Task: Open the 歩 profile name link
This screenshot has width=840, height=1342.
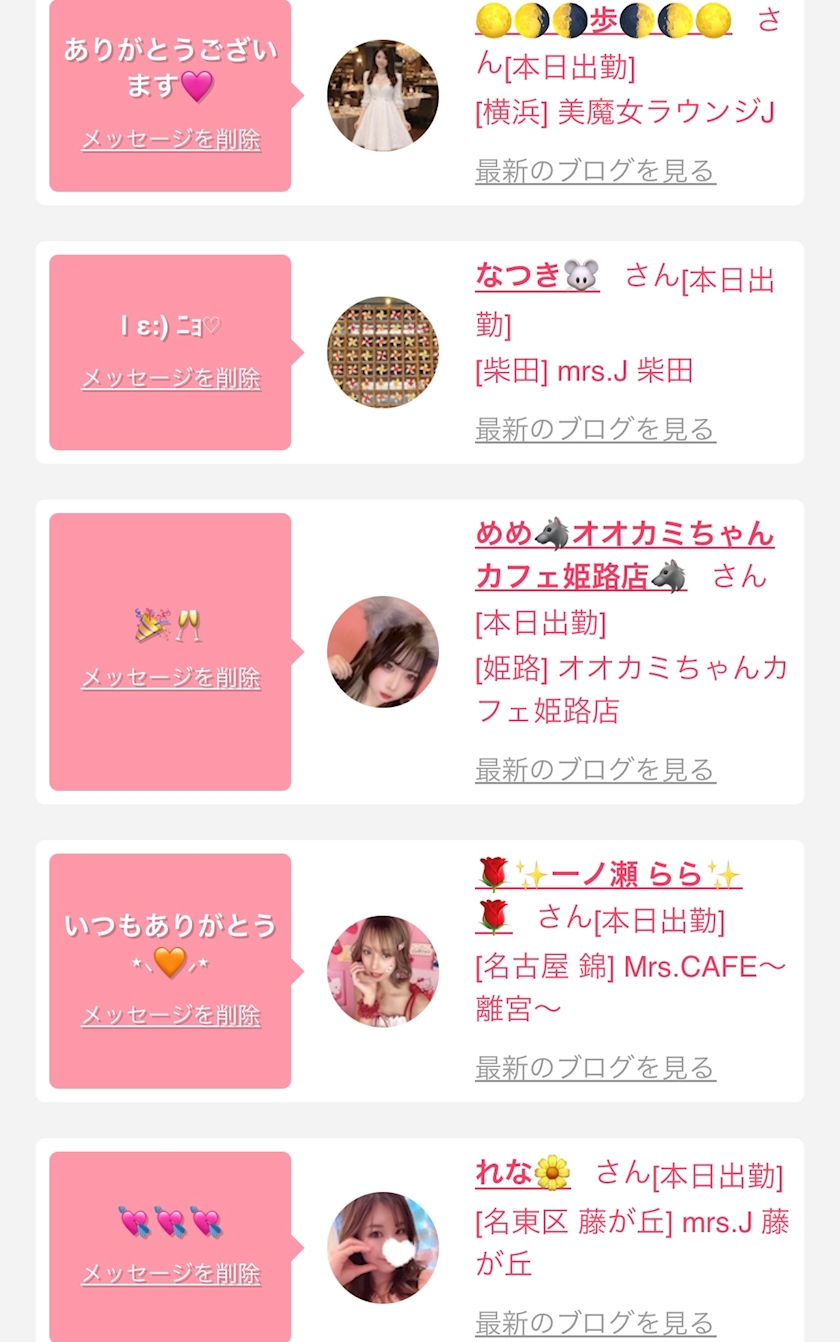Action: pos(603,20)
